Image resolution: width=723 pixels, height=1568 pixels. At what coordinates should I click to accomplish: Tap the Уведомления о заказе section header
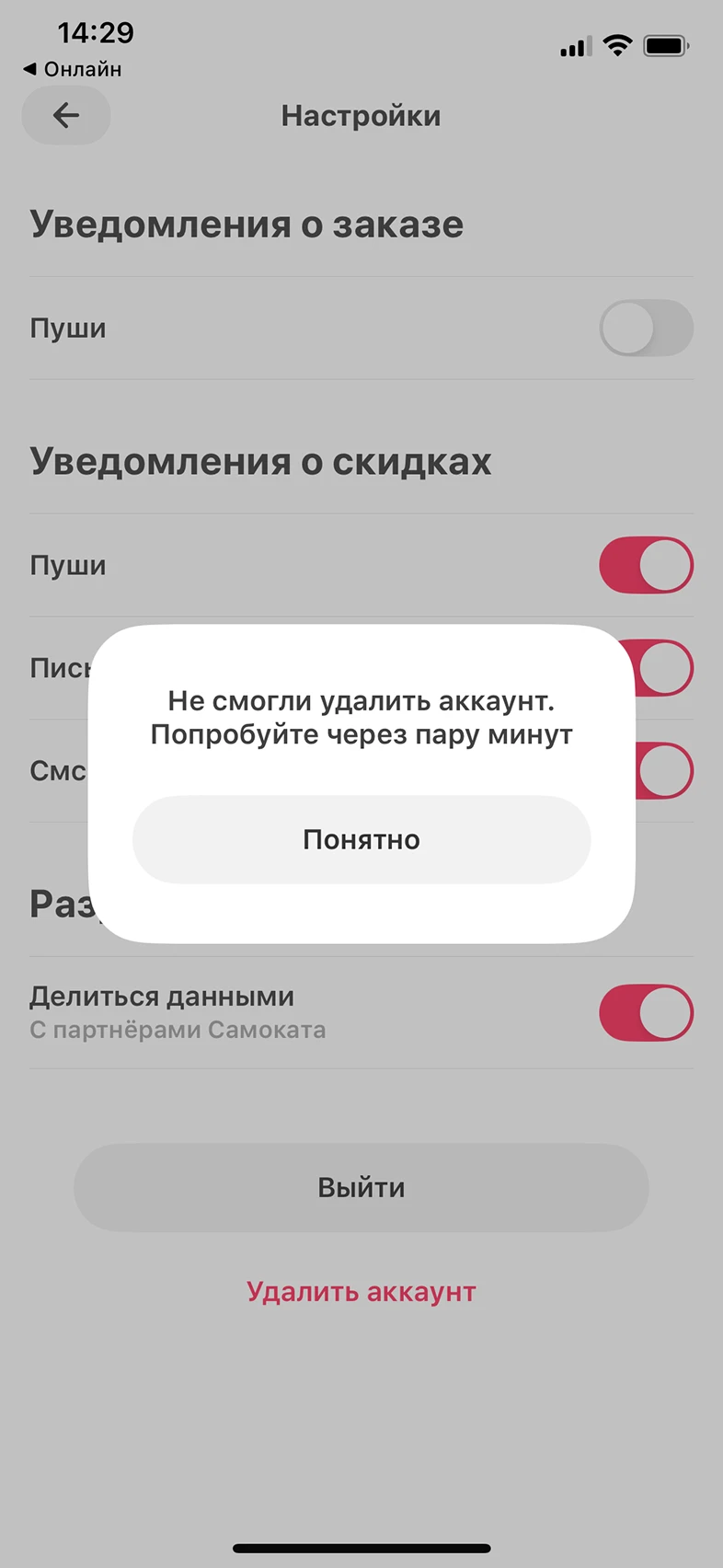pos(247,224)
